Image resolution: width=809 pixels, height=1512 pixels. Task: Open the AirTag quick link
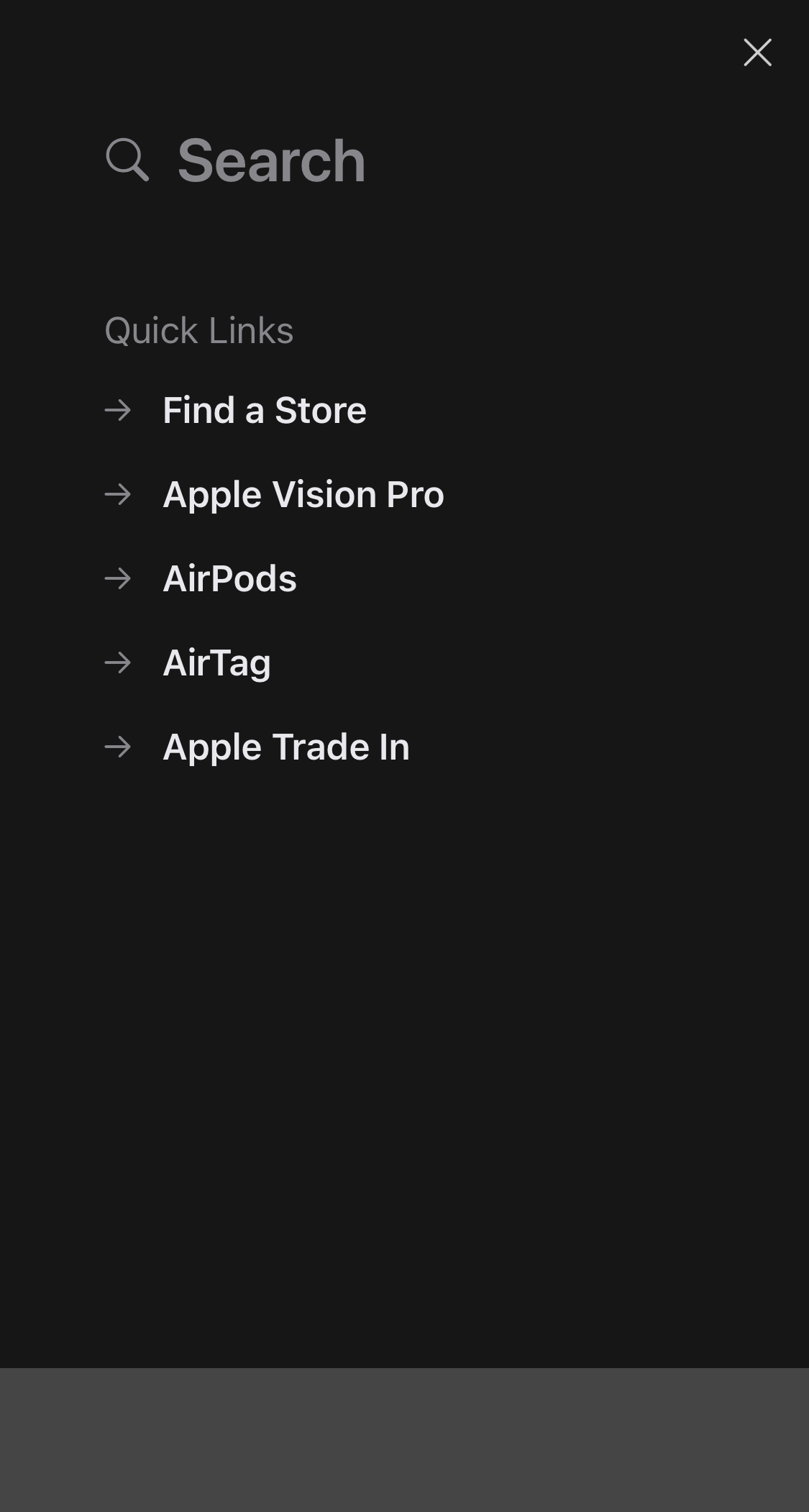[x=216, y=662]
